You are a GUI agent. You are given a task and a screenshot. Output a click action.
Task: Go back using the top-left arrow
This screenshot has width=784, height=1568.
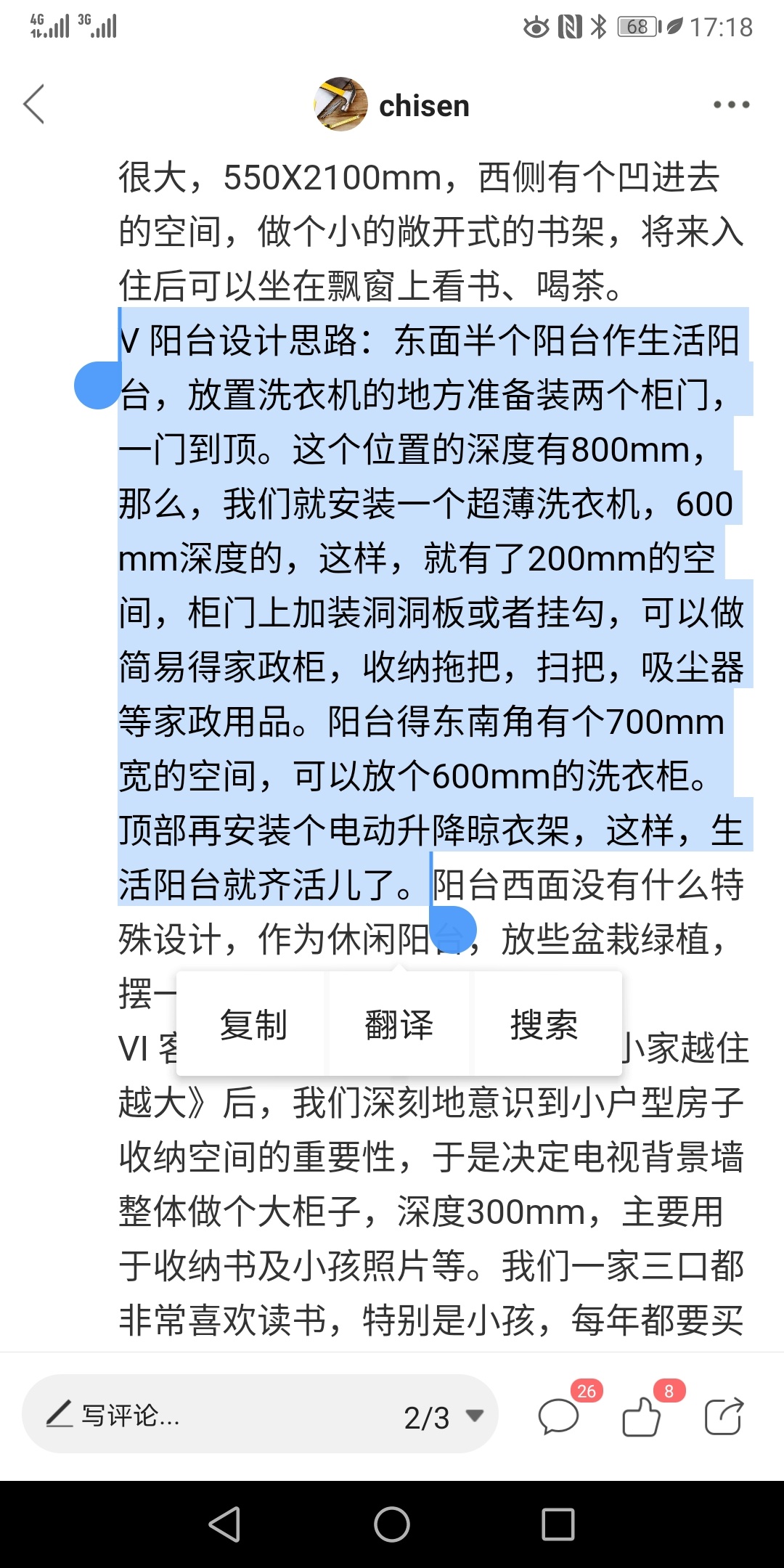point(34,105)
